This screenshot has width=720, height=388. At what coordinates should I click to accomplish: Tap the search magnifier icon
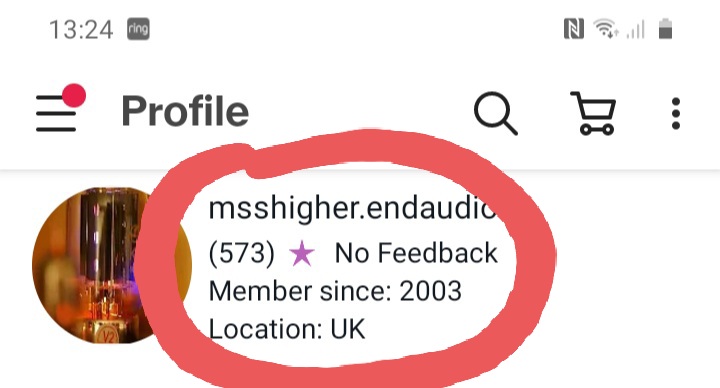point(495,113)
